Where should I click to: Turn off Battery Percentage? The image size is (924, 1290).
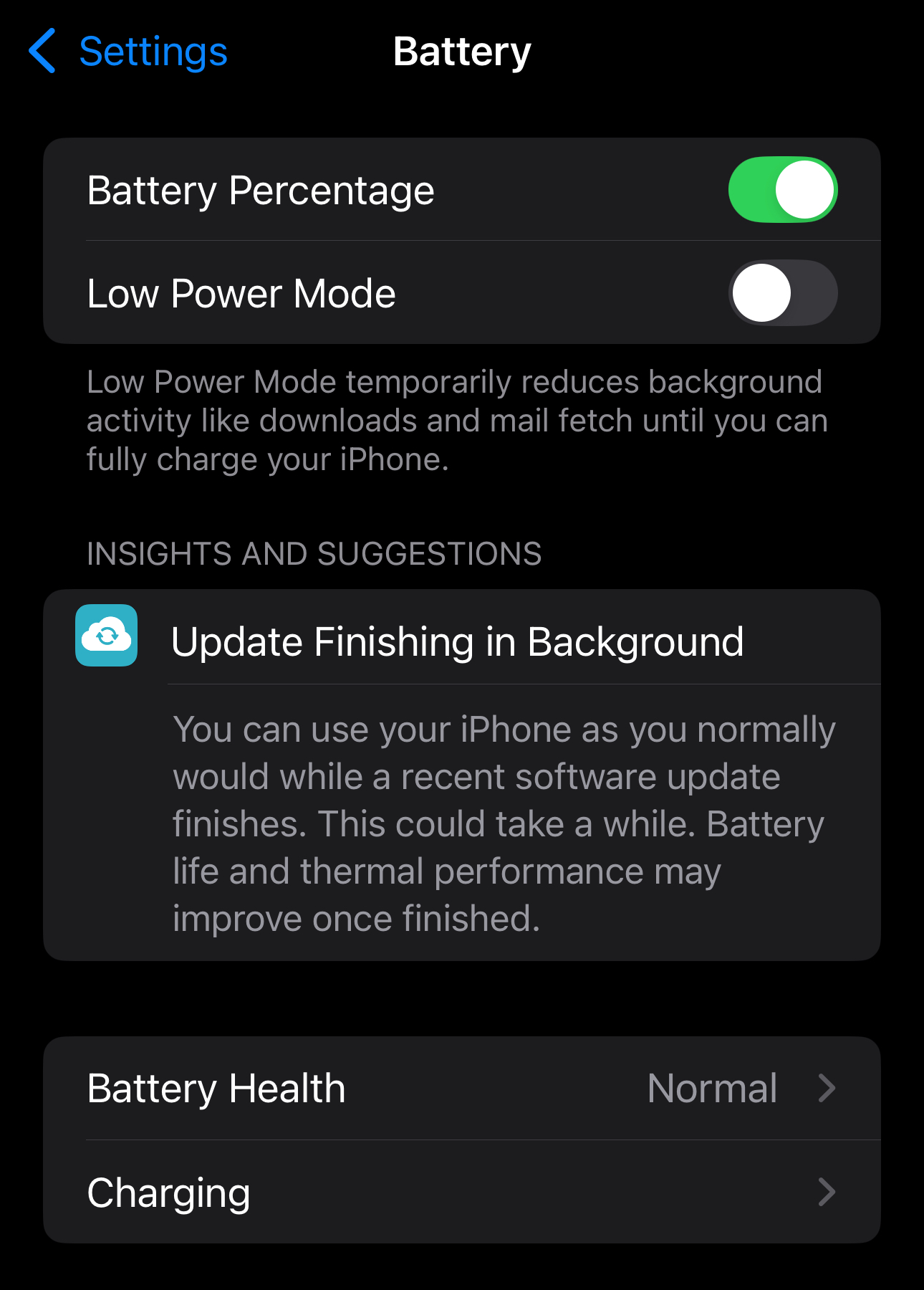(782, 190)
